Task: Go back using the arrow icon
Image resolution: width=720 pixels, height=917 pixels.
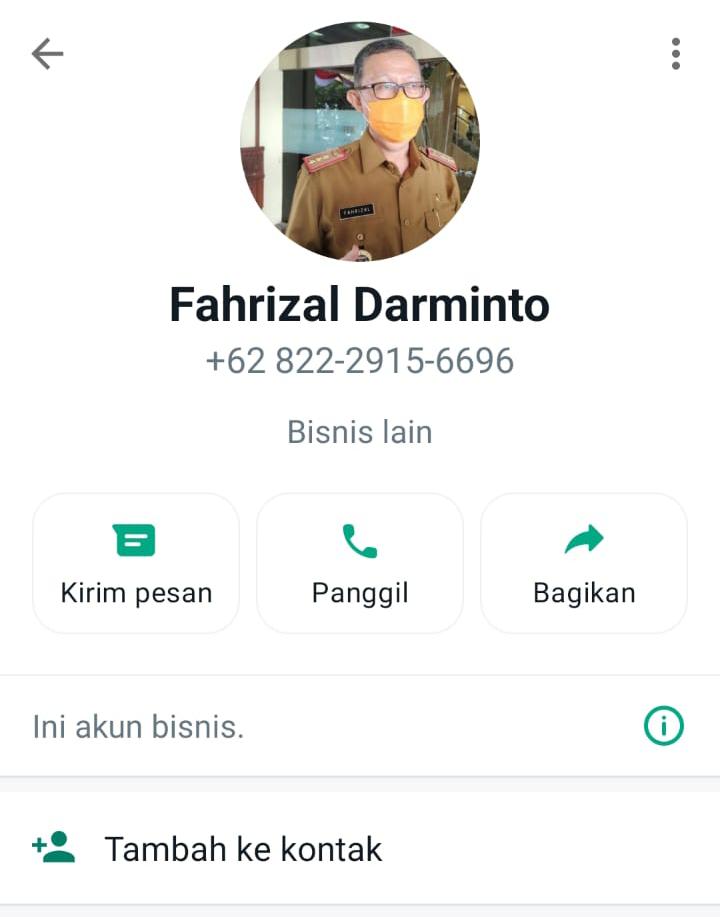Action: pos(47,54)
